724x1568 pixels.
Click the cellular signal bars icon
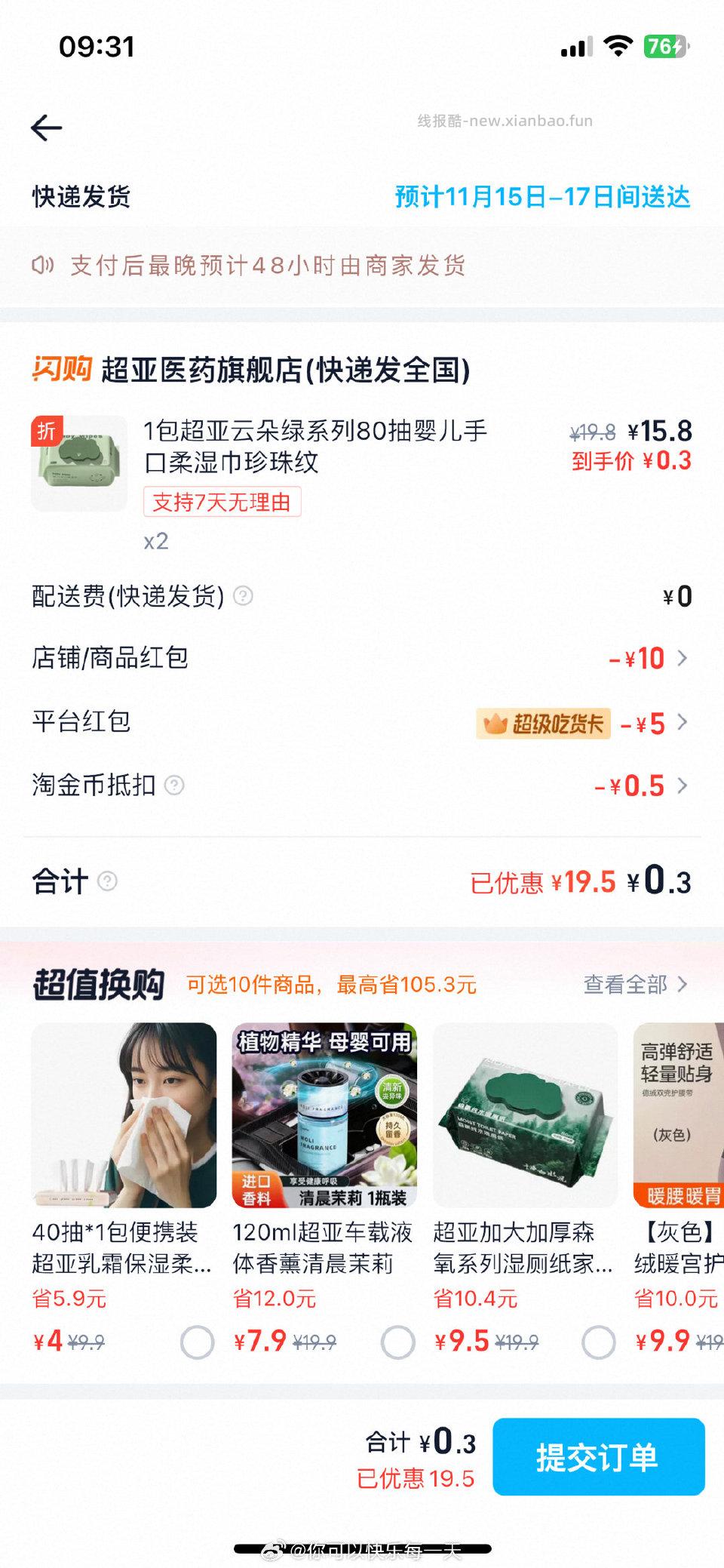click(575, 47)
